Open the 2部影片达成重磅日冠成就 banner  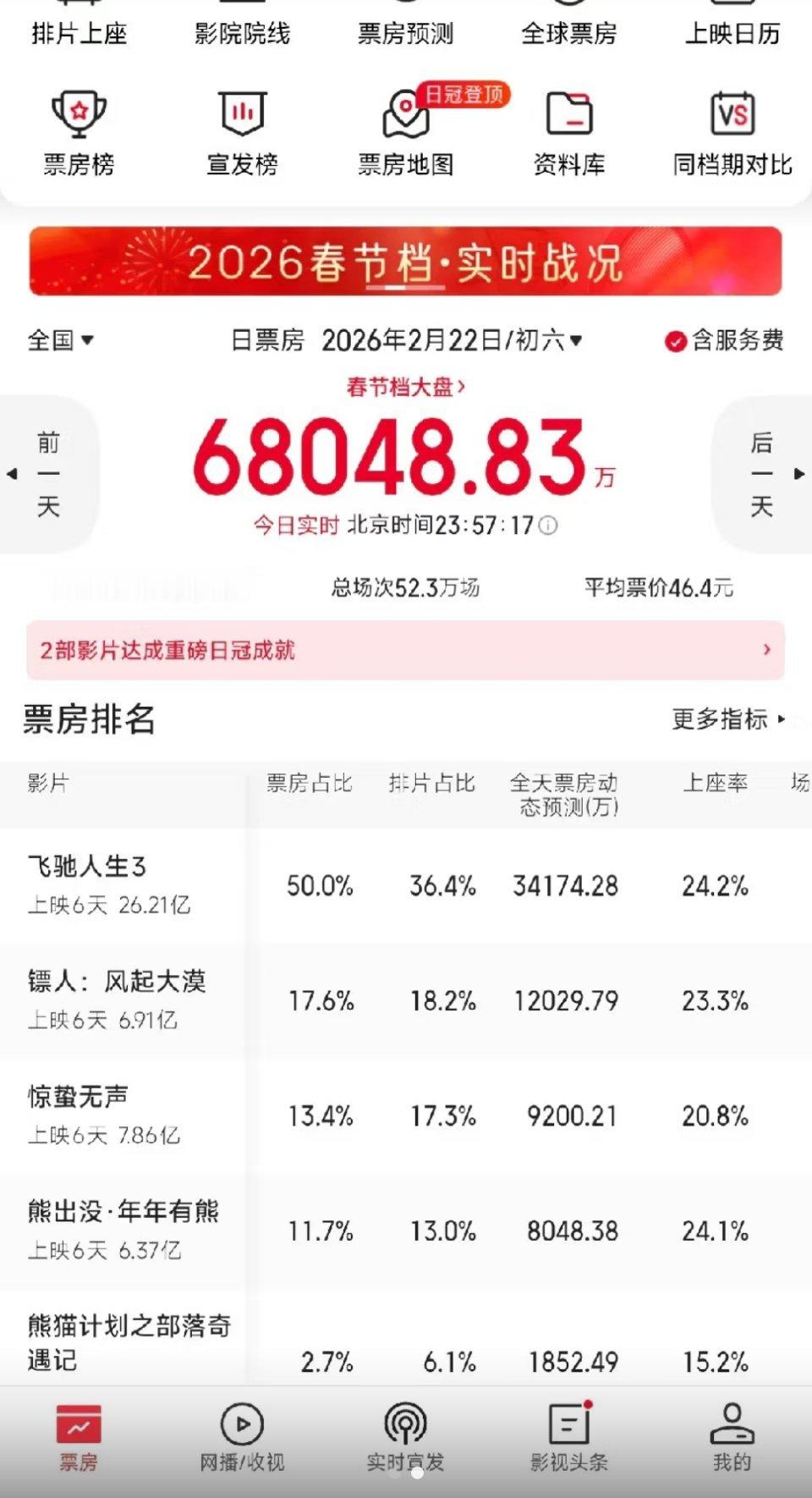[406, 650]
